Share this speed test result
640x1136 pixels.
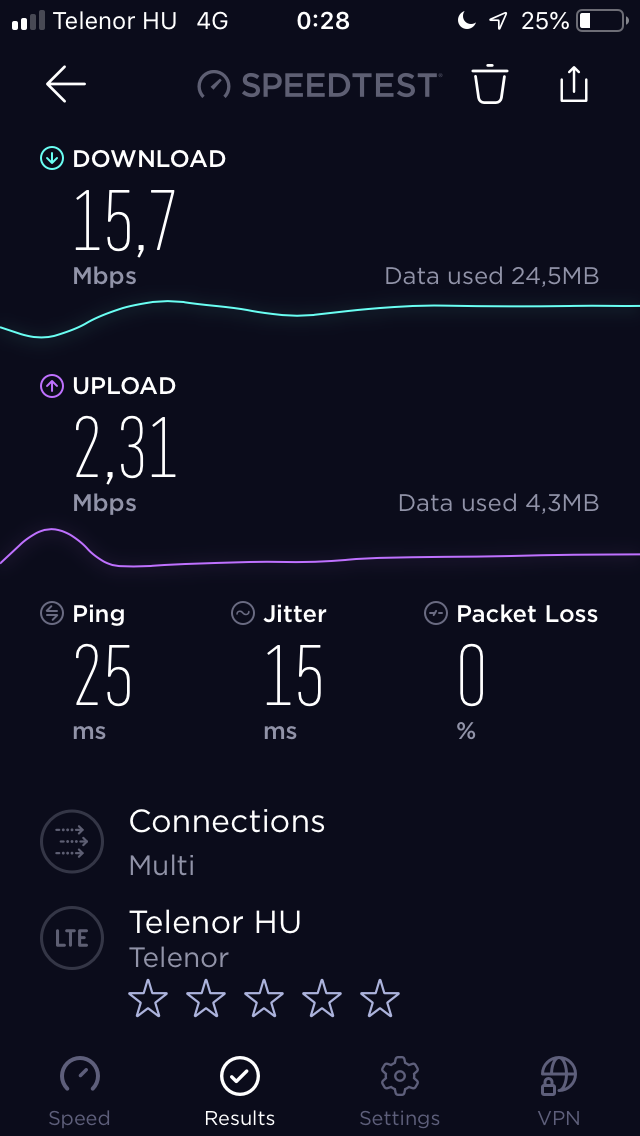click(x=573, y=83)
